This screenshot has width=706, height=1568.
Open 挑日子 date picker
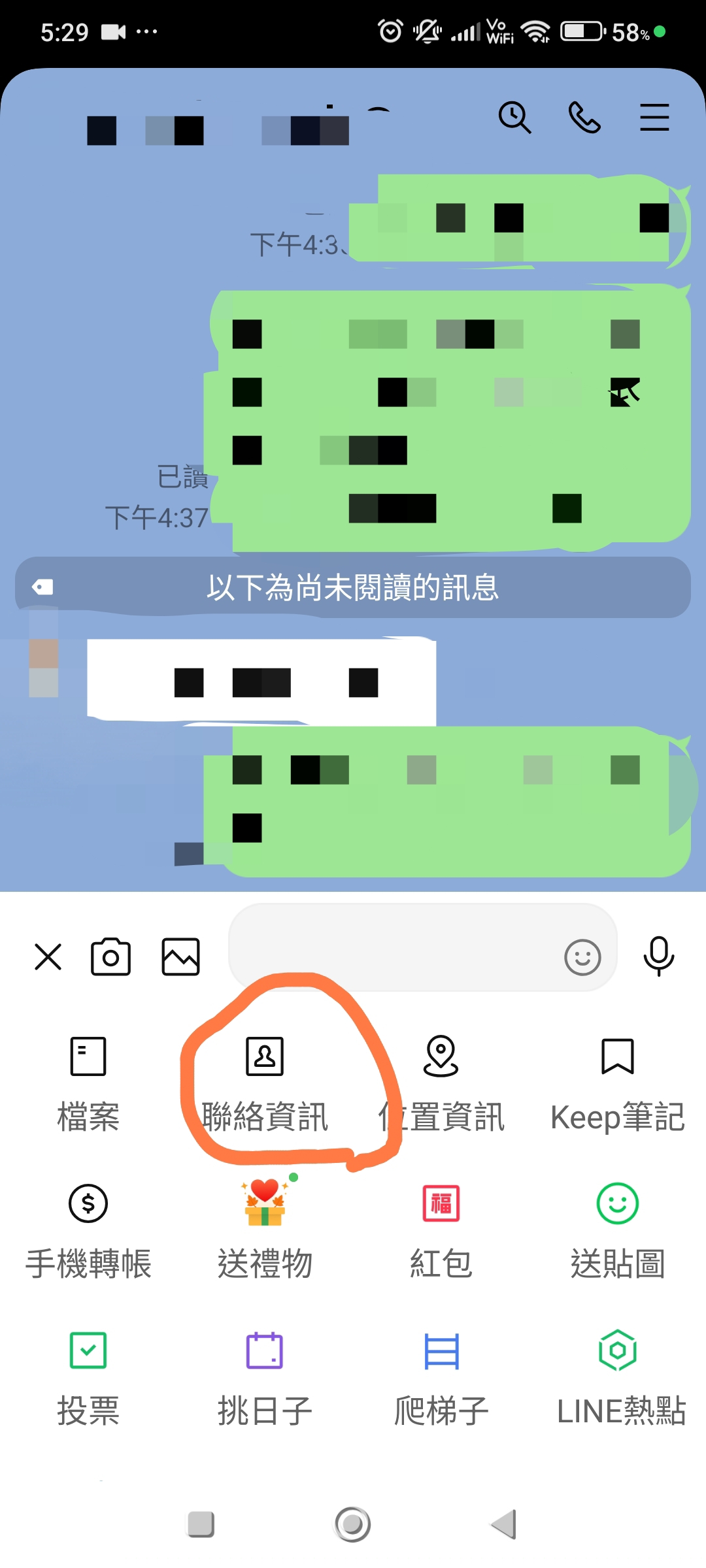[265, 1375]
